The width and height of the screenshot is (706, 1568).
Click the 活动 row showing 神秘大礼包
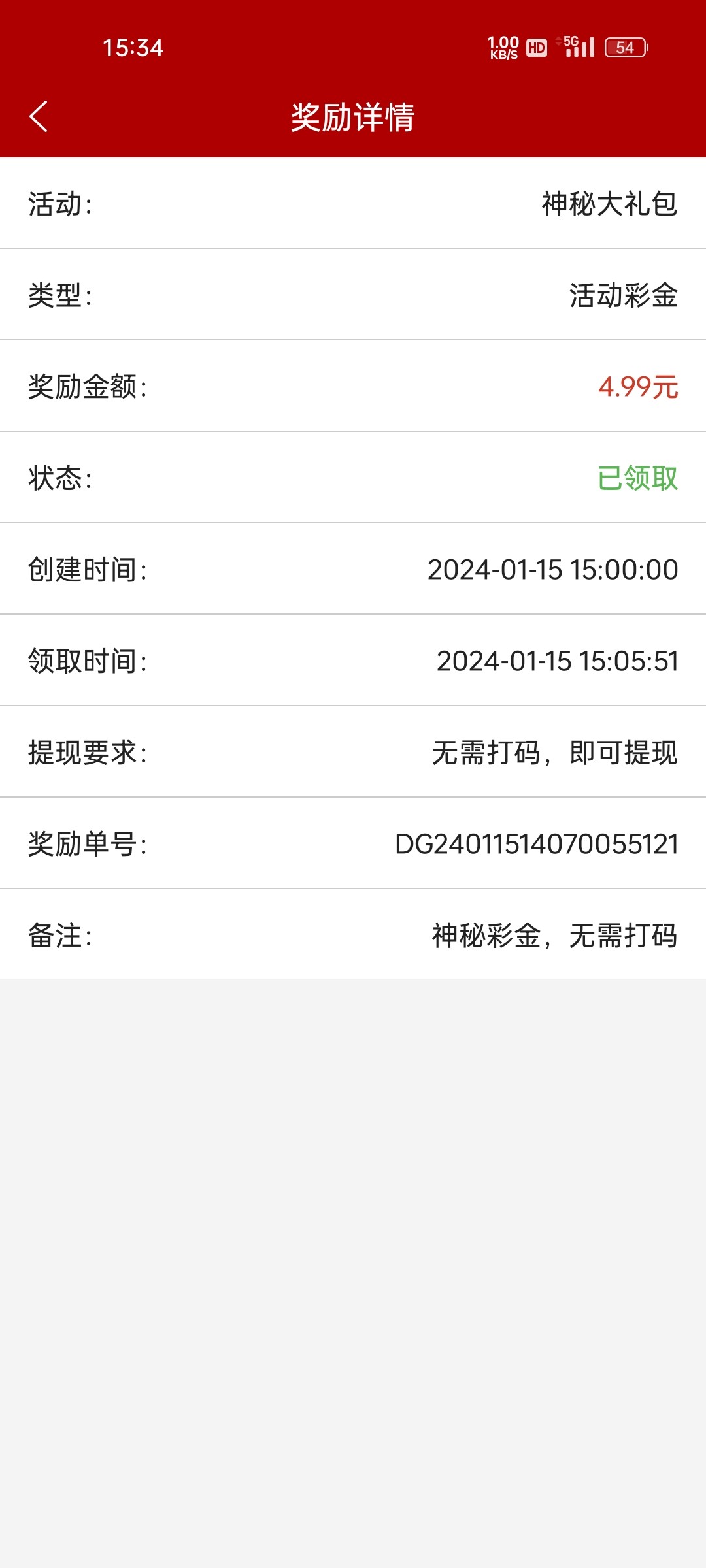(x=353, y=203)
